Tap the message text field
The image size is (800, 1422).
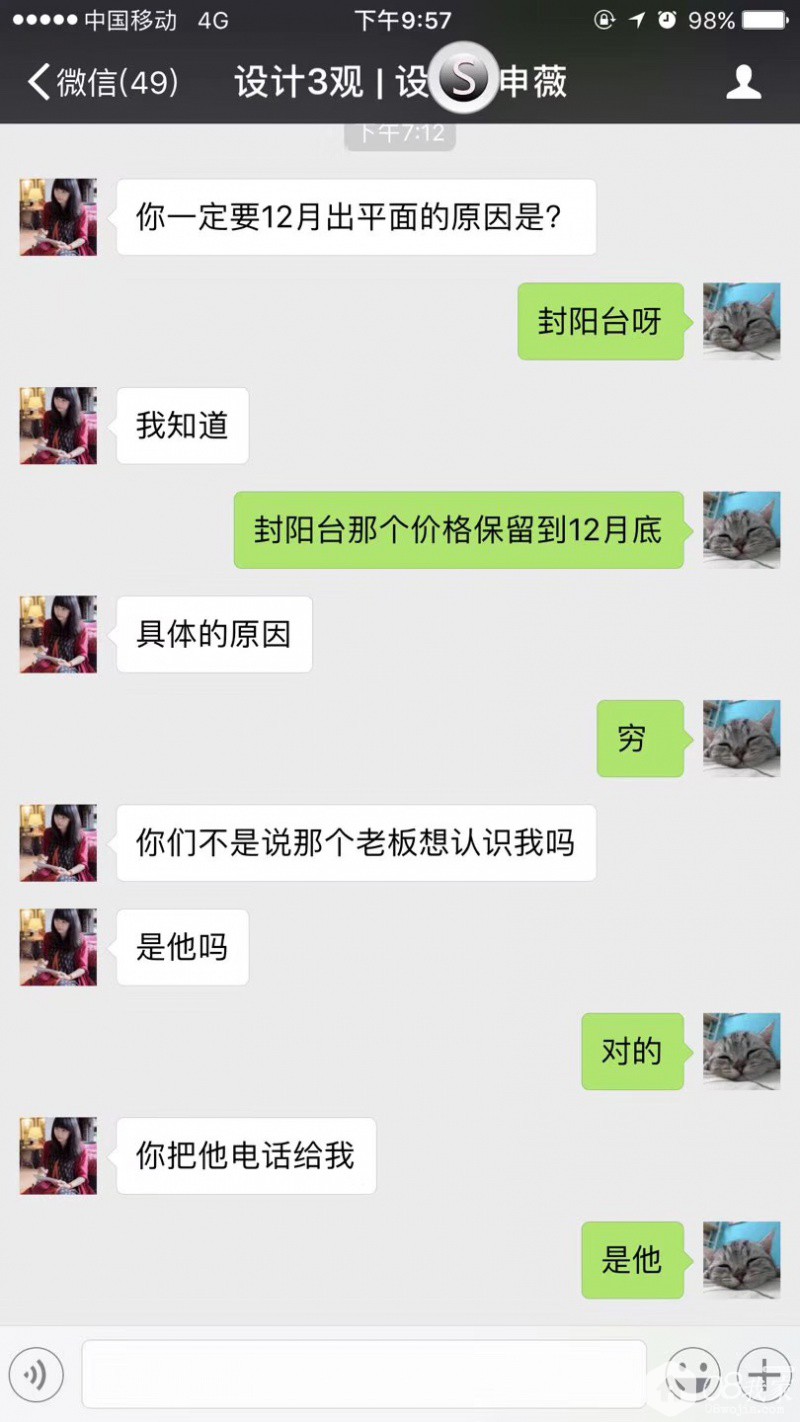click(x=364, y=1374)
